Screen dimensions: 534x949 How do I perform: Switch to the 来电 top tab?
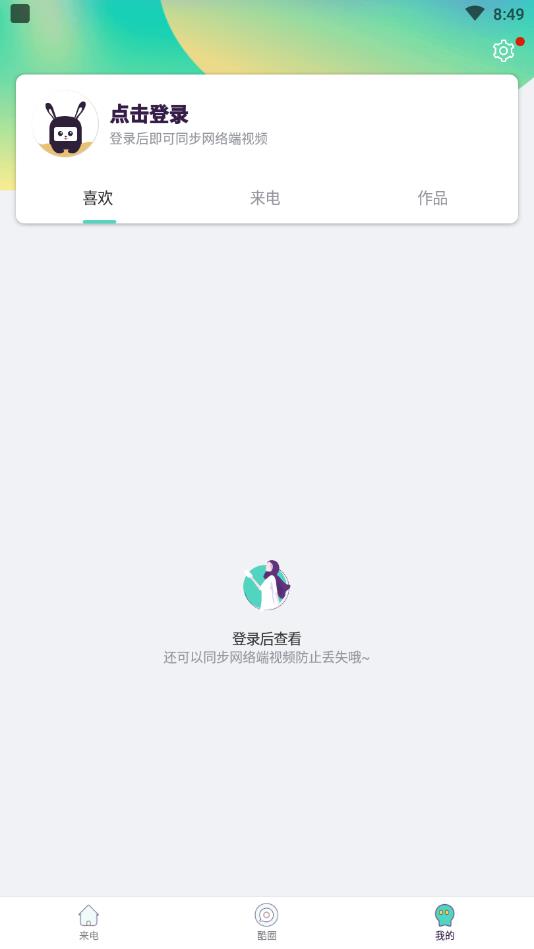[265, 198]
